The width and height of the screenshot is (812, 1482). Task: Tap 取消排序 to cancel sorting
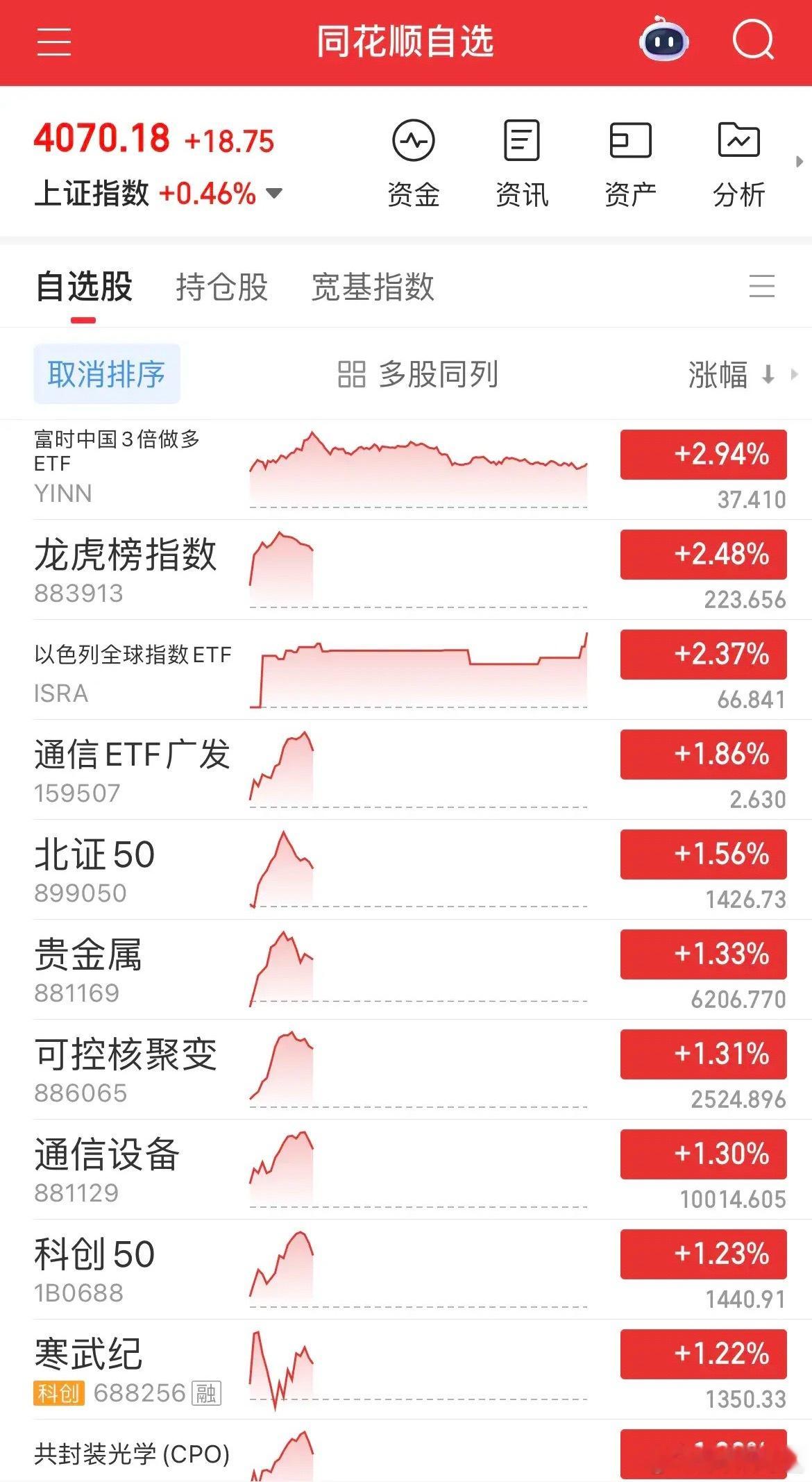[107, 374]
